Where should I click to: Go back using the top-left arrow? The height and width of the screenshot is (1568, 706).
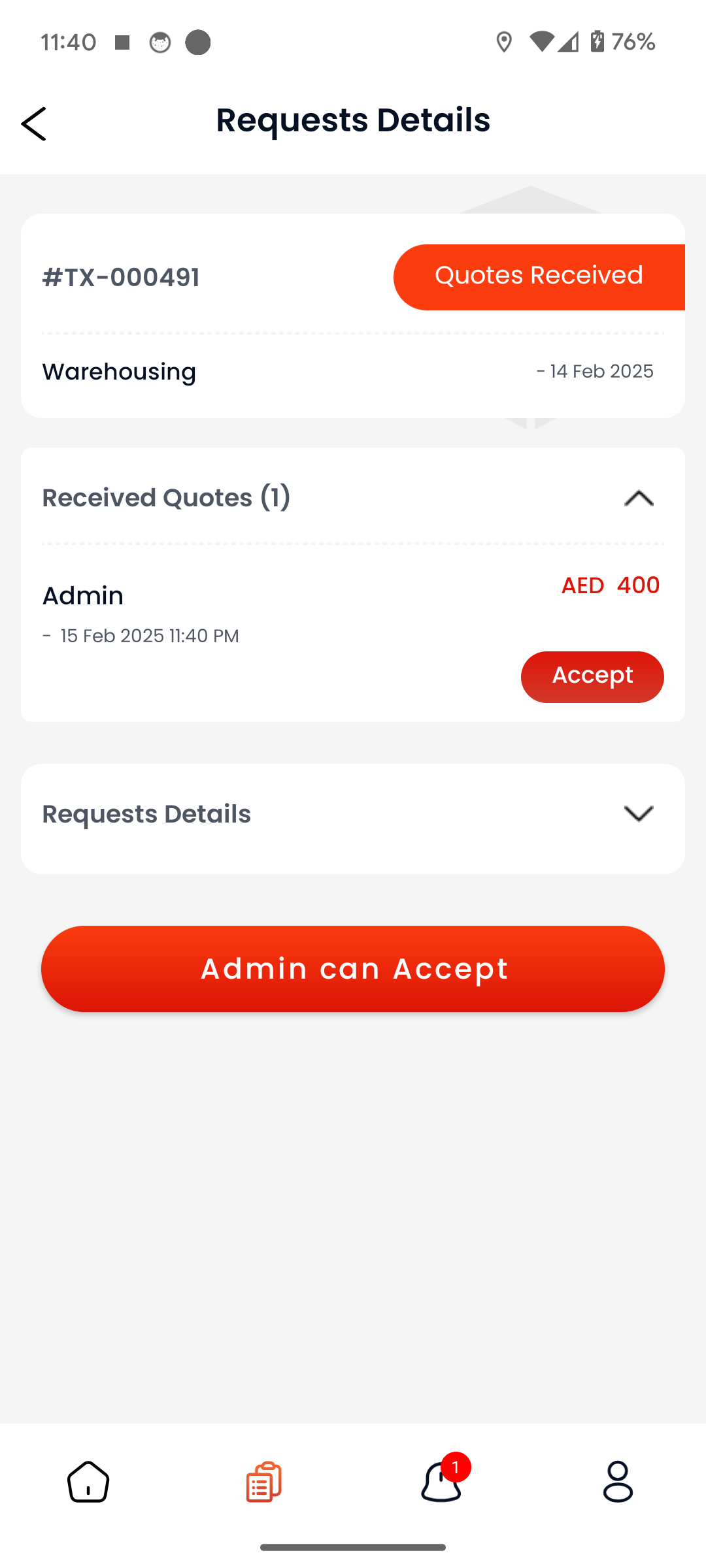pos(34,124)
